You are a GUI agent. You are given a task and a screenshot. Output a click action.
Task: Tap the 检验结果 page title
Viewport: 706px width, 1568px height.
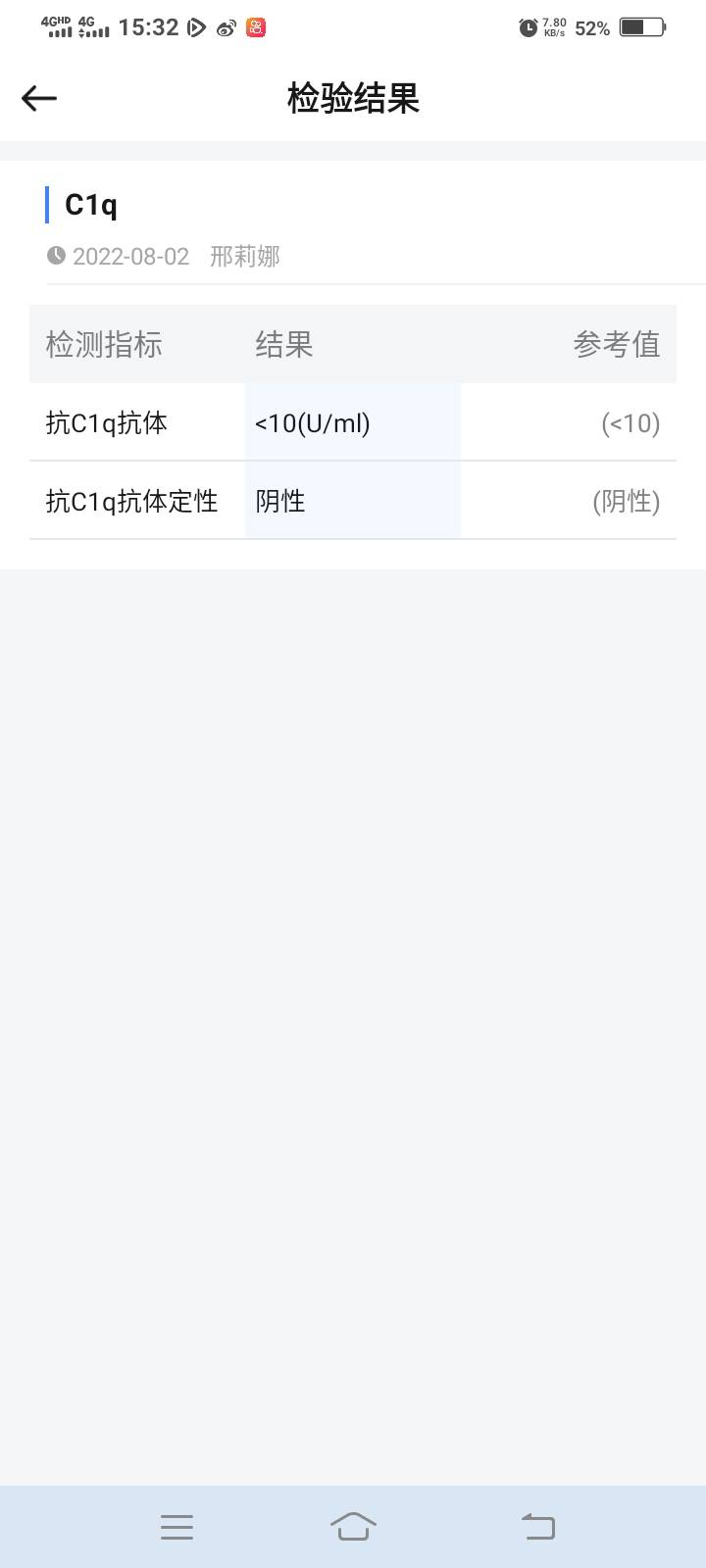point(353,98)
